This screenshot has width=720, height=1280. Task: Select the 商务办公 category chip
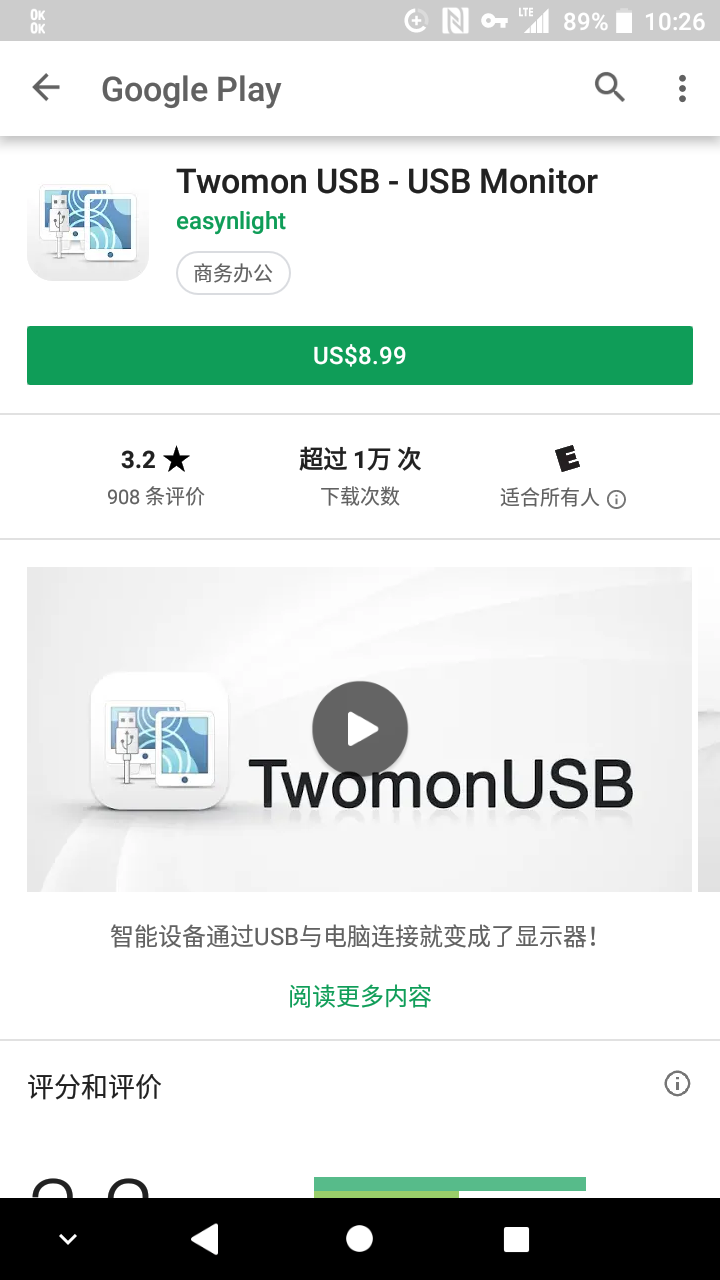click(x=233, y=273)
